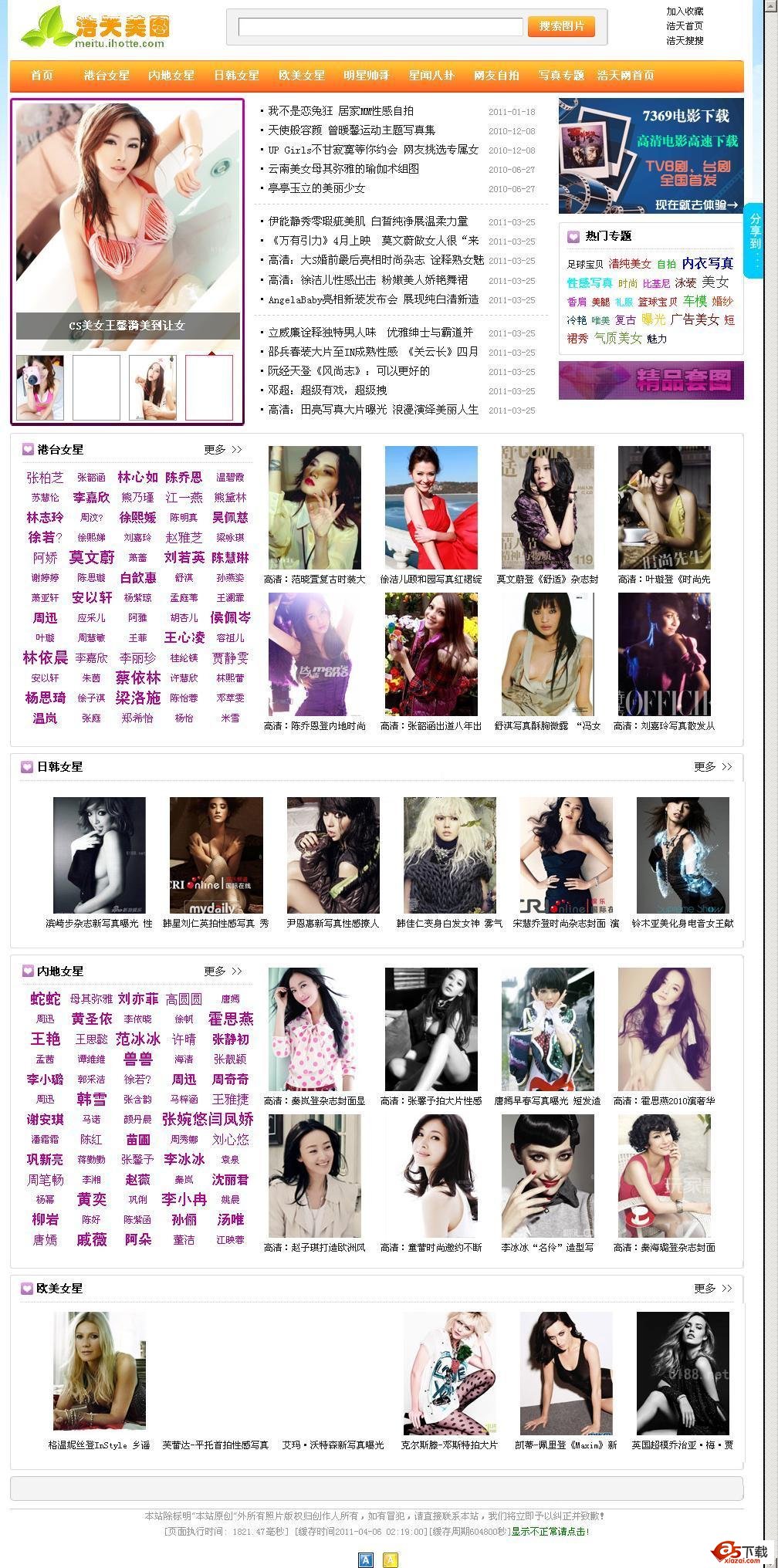Select the 内衣写真 hot topic tag

tap(707, 264)
